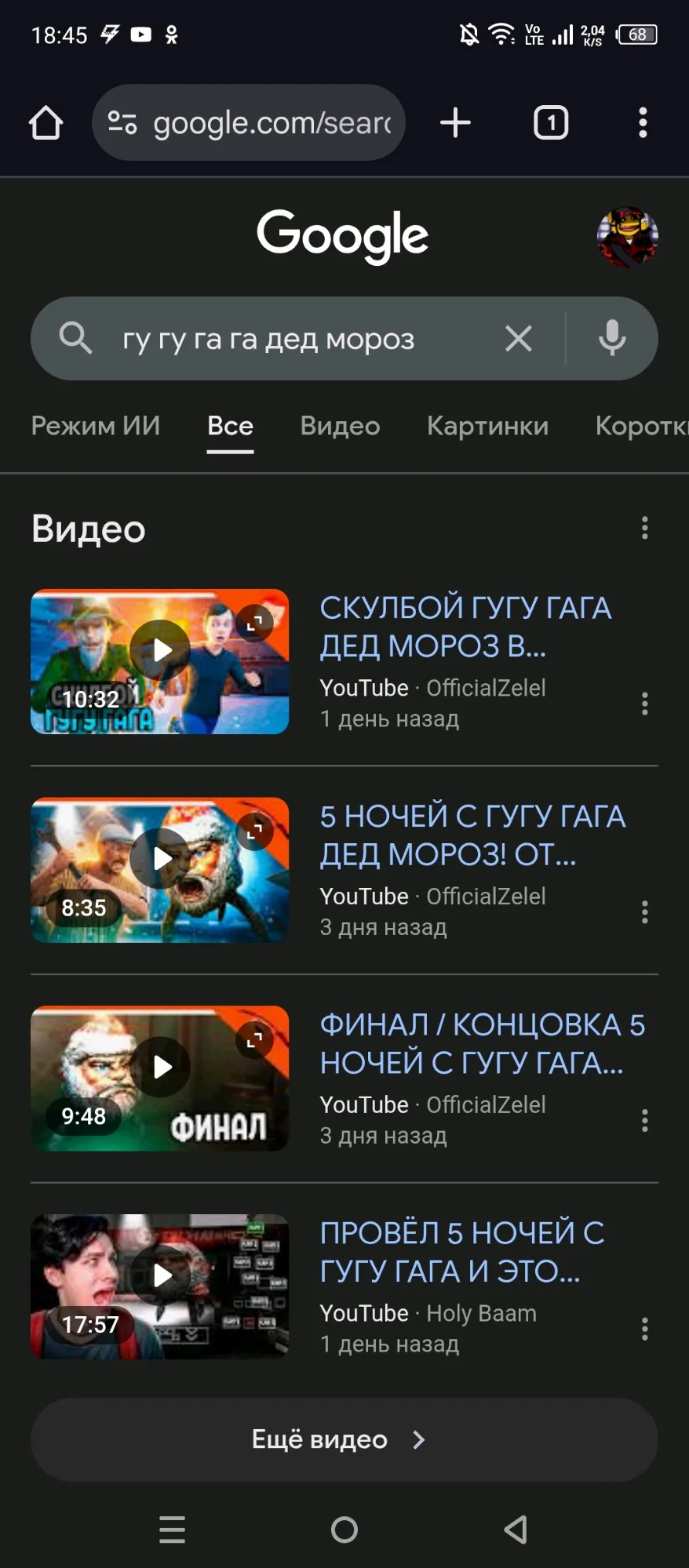Open a new browser tab with plus
Screen dimensions: 689x1568
click(455, 122)
